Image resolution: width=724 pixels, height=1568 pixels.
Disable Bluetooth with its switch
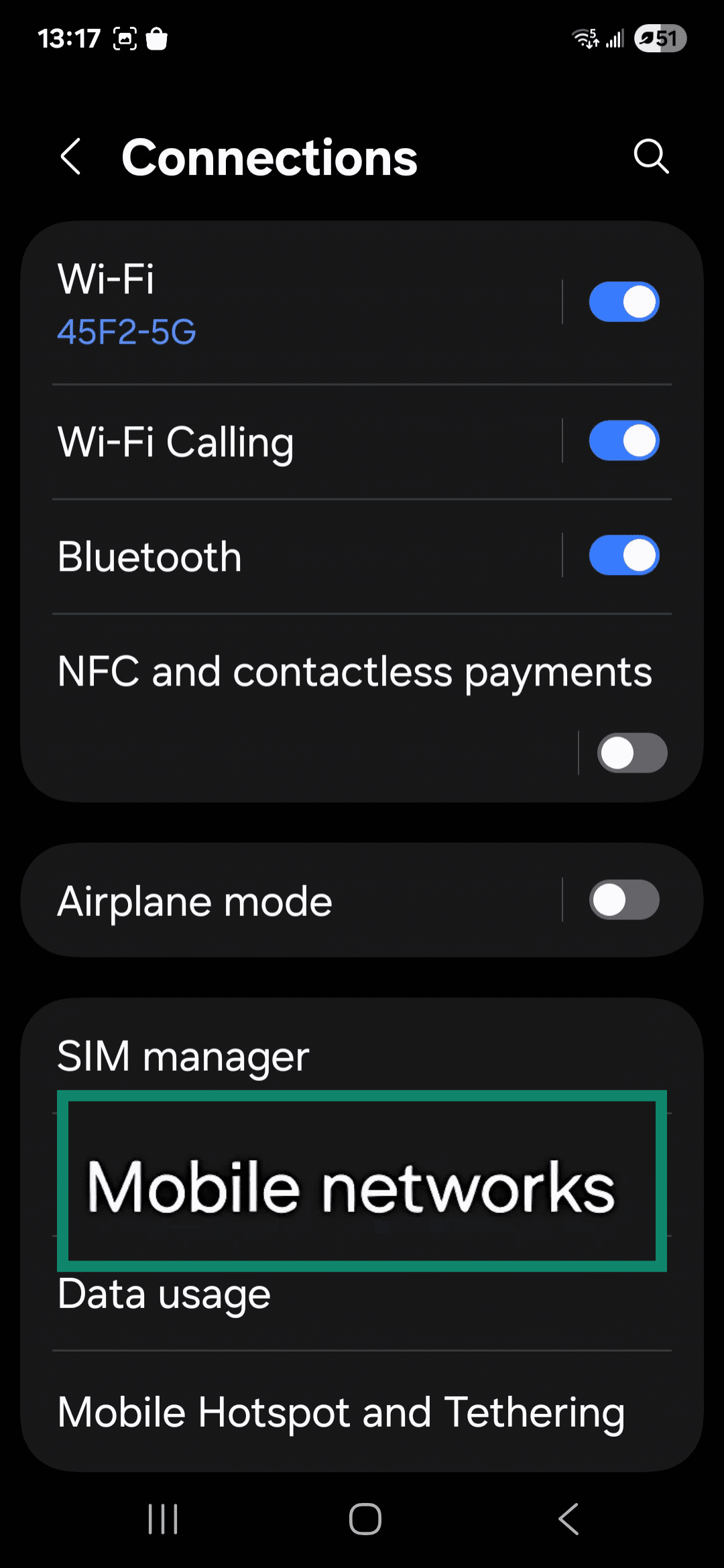tap(623, 555)
